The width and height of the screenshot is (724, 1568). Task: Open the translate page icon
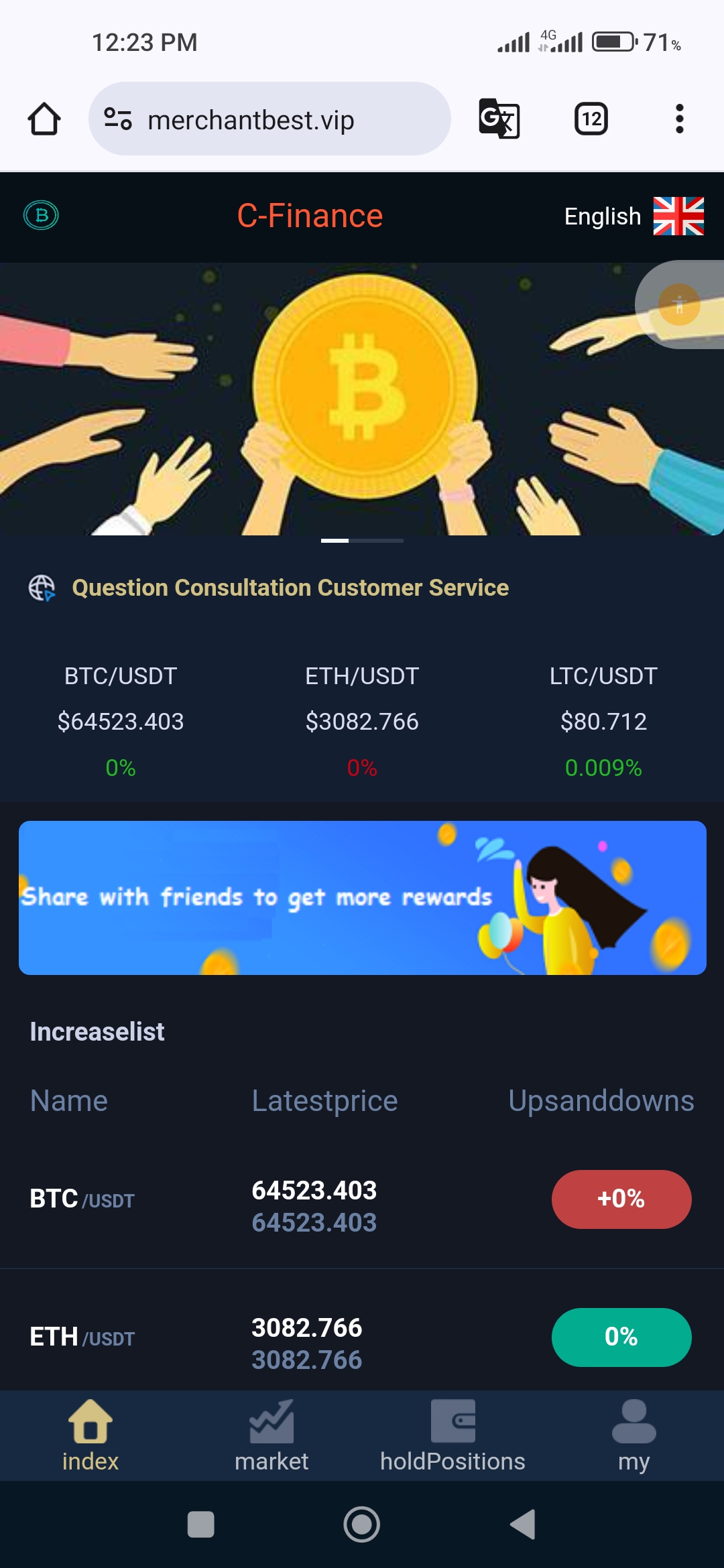coord(499,119)
